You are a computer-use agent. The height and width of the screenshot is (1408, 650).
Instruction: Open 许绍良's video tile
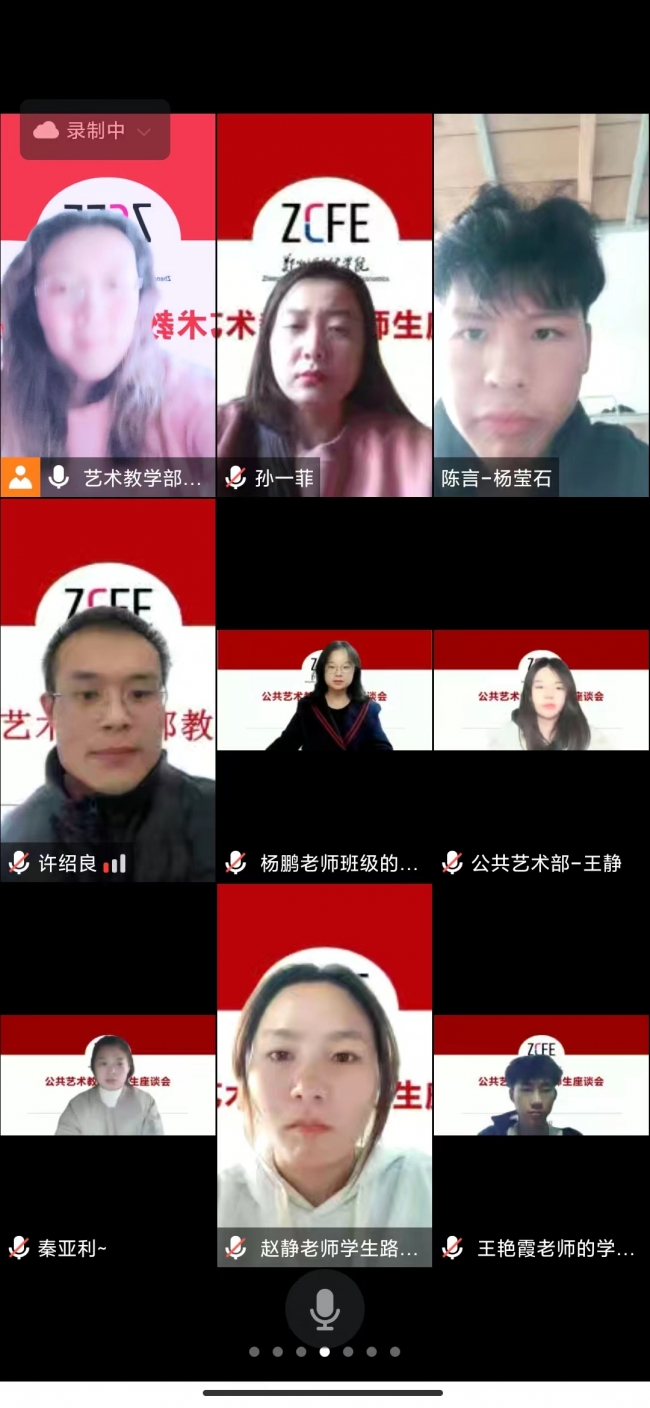tap(107, 690)
